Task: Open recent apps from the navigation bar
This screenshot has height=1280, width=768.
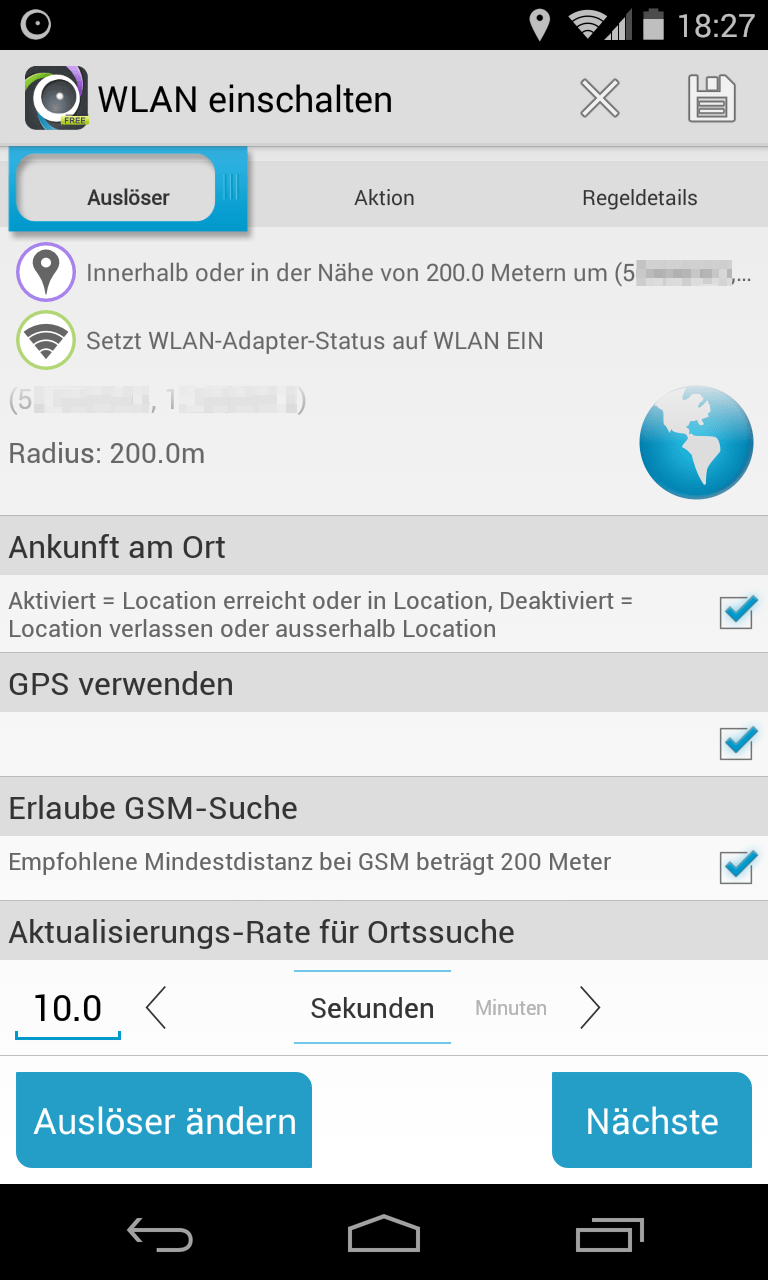Action: [607, 1235]
